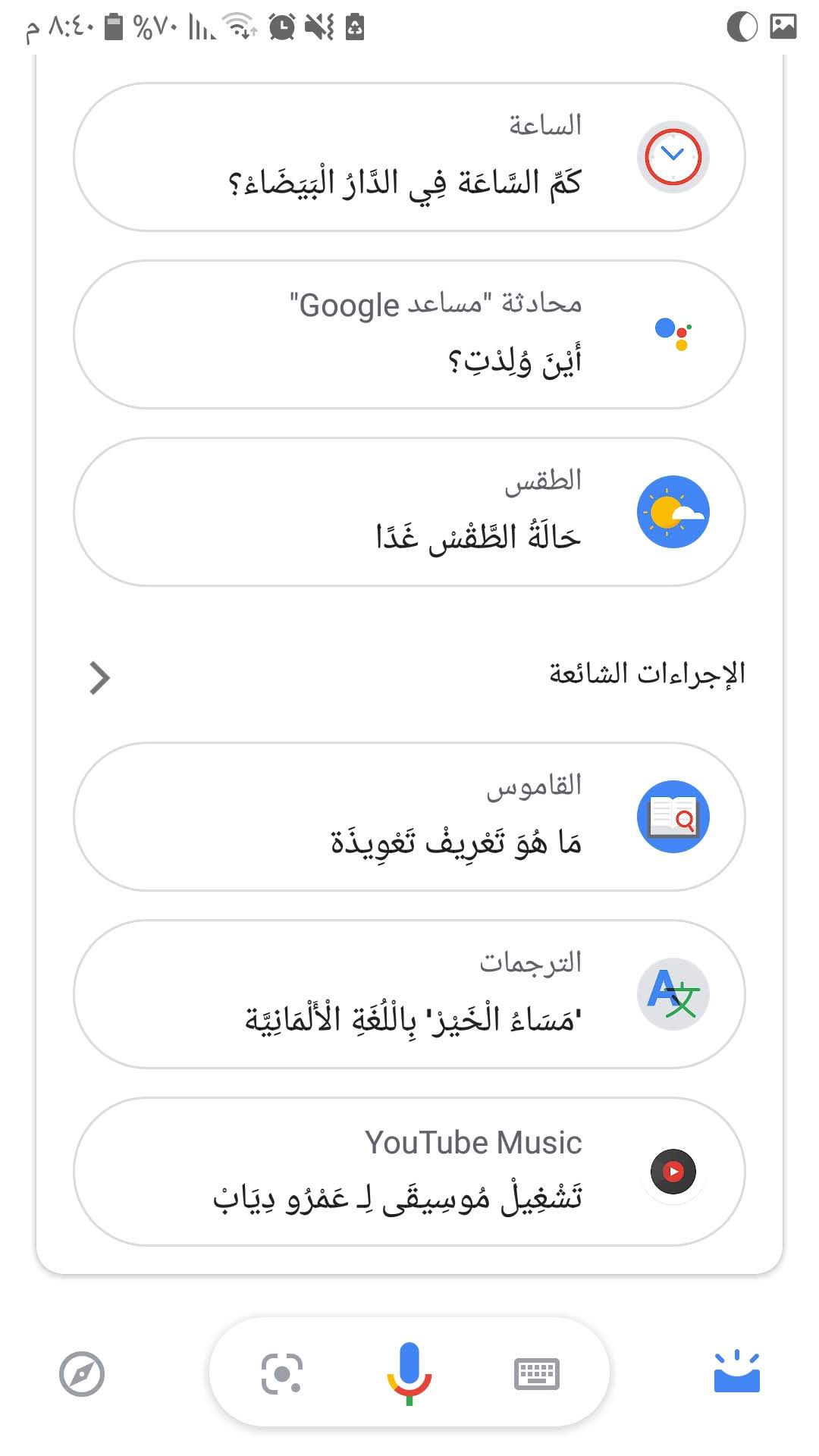Image resolution: width=819 pixels, height=1456 pixels.
Task: Open the Assistant updates inbox icon
Action: point(736,1373)
